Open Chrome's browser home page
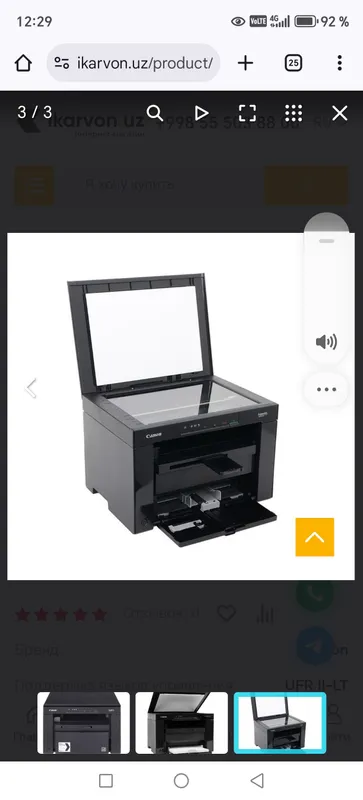 [x=23, y=63]
